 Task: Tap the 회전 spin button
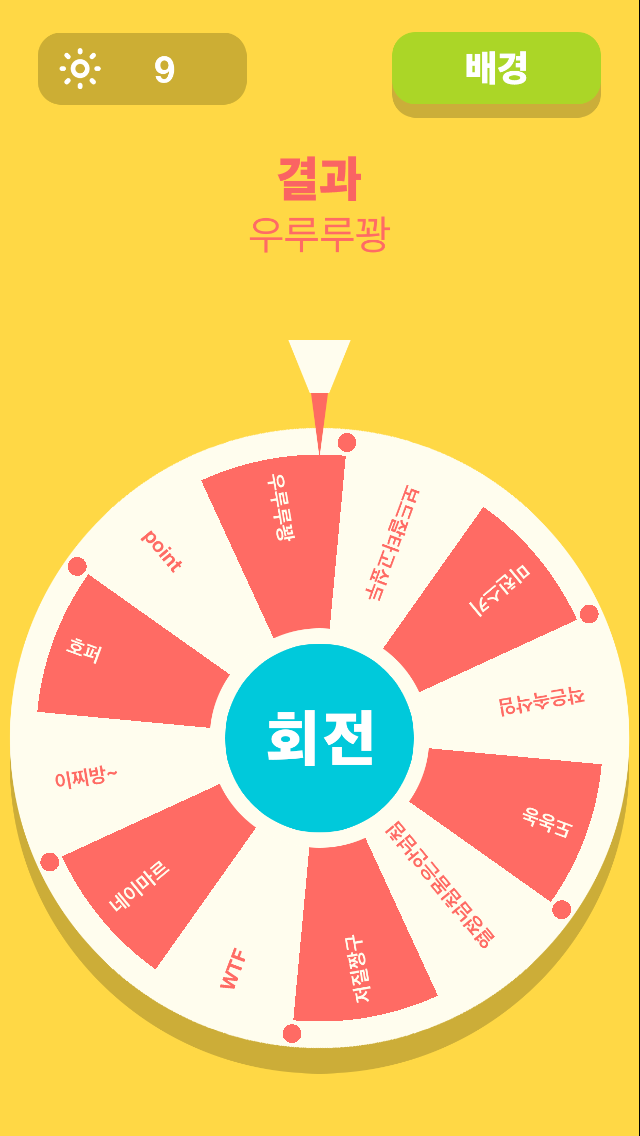point(320,738)
